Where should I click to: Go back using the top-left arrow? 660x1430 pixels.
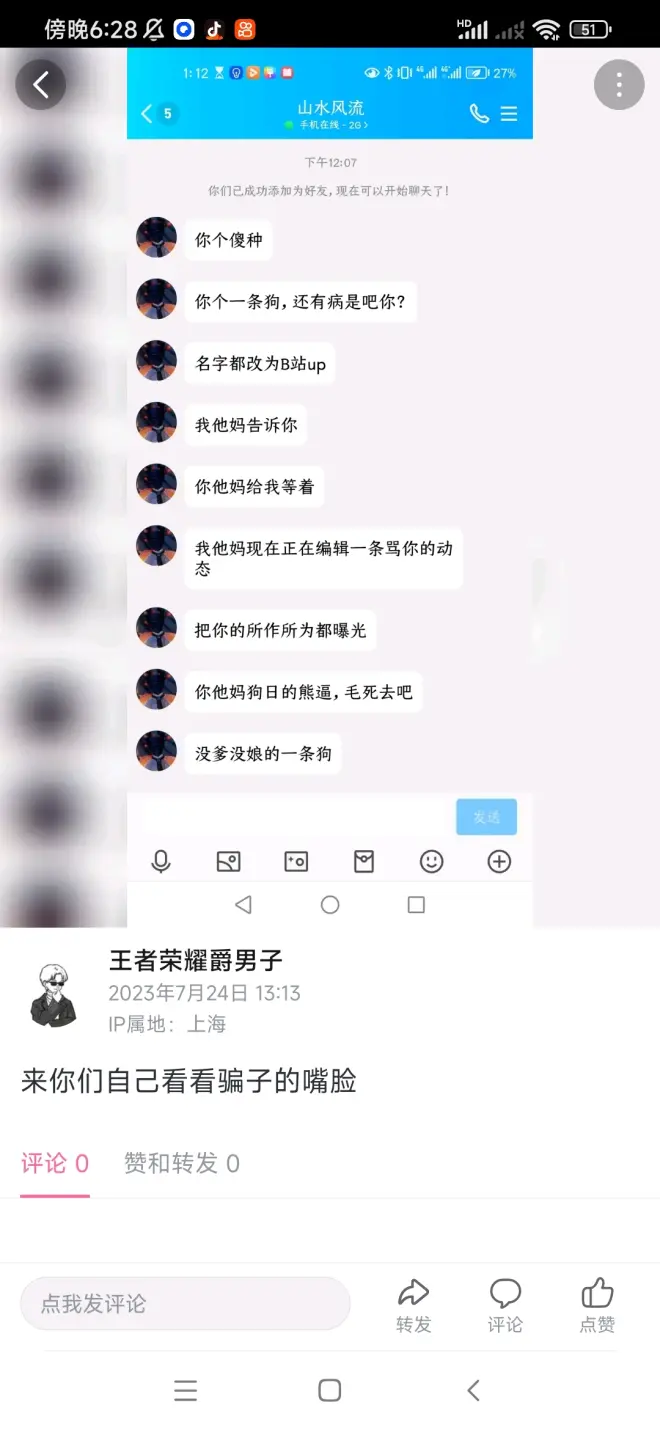tap(41, 85)
